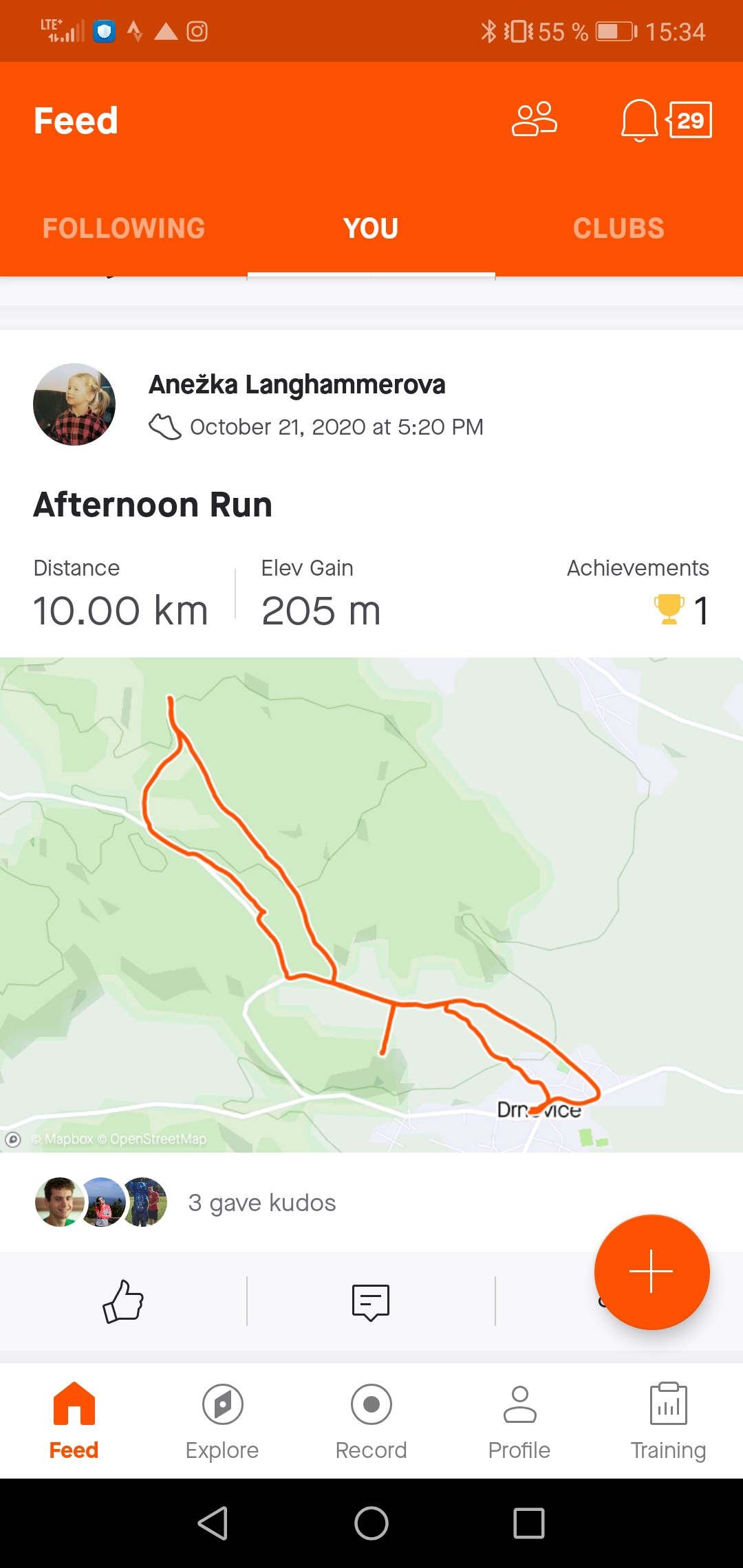This screenshot has height=1568, width=743.
Task: Switch to the Profile tab
Action: pyautogui.click(x=519, y=1422)
